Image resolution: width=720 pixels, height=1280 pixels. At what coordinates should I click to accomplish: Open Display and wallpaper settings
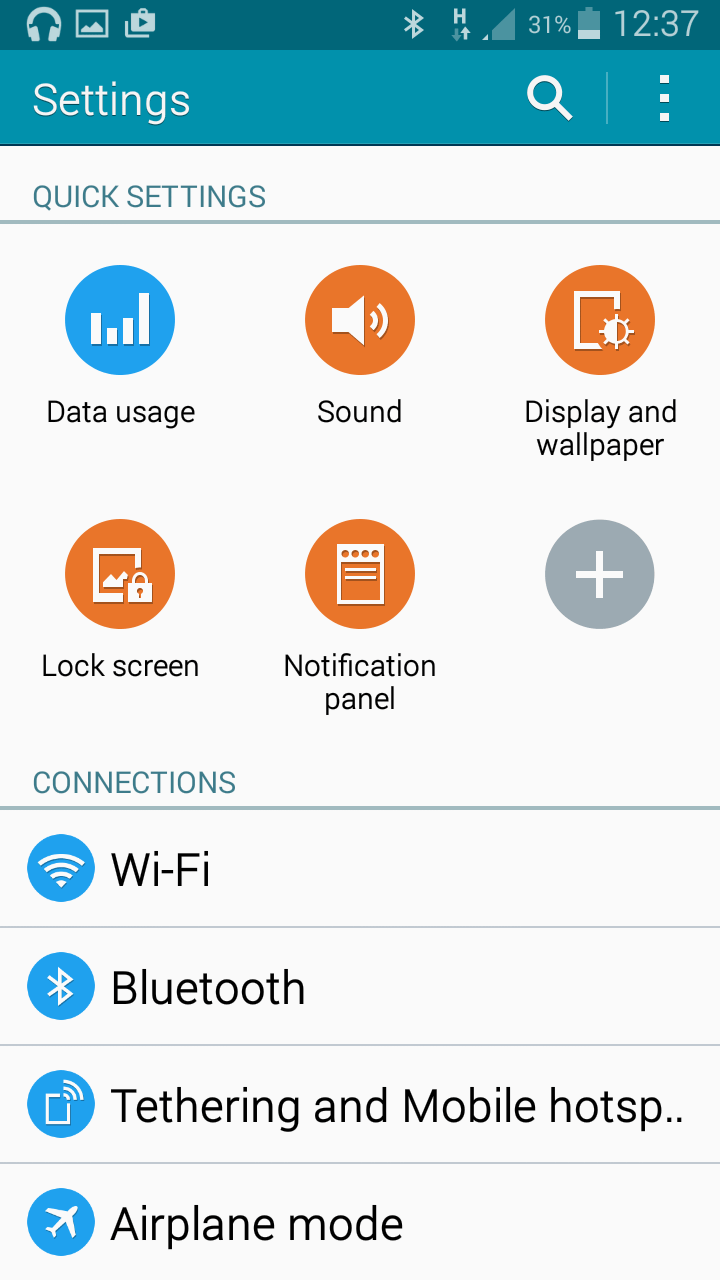(x=600, y=320)
